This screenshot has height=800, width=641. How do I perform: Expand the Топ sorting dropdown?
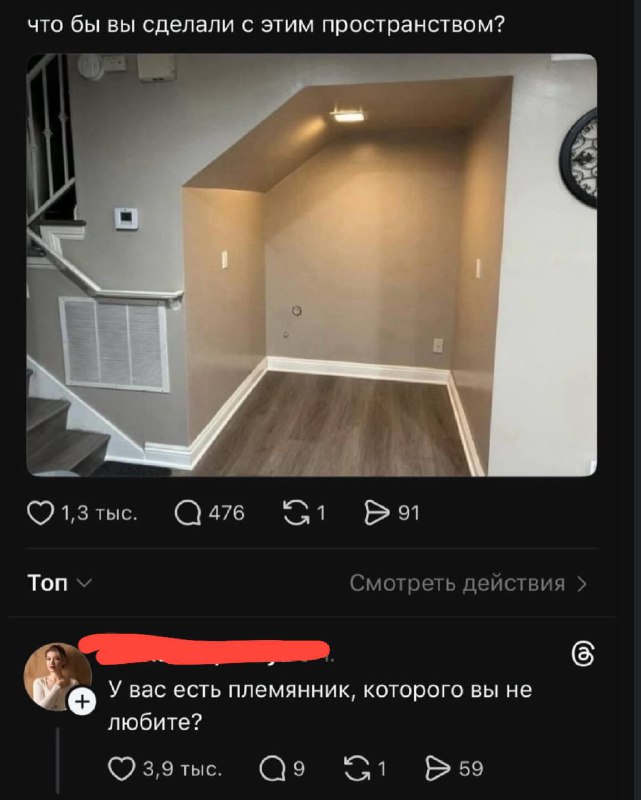pos(60,584)
